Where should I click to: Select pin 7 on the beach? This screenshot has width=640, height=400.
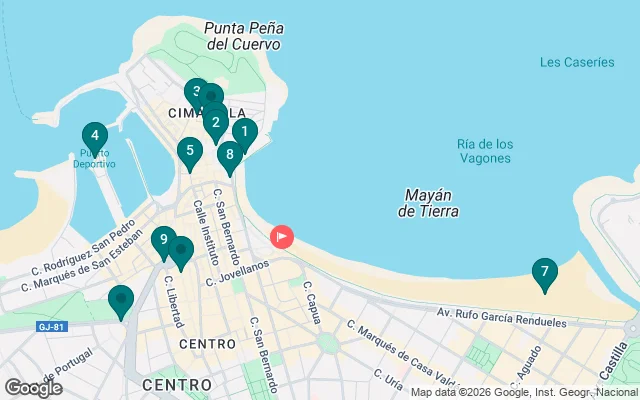point(545,271)
